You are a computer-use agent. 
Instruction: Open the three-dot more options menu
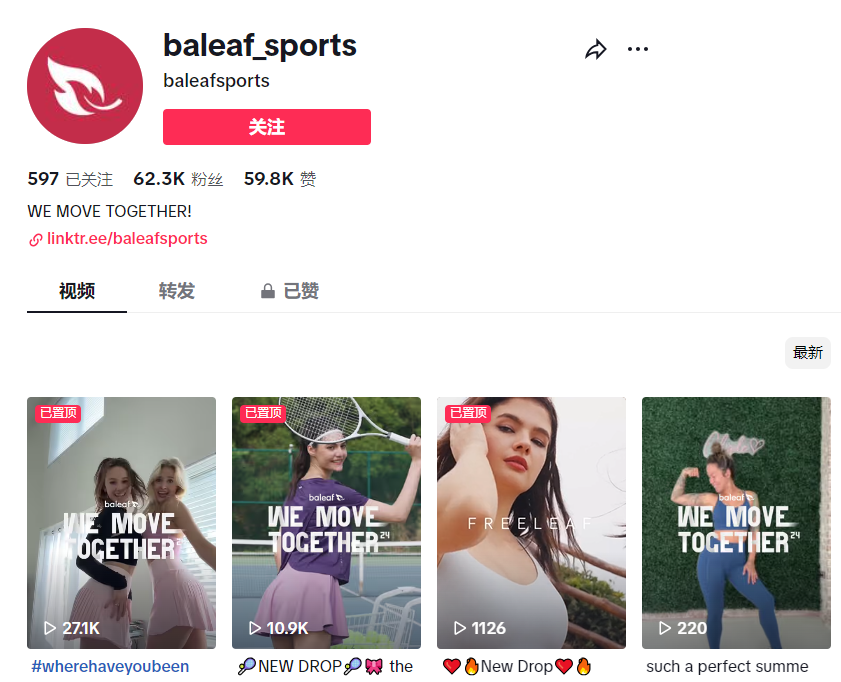(638, 49)
